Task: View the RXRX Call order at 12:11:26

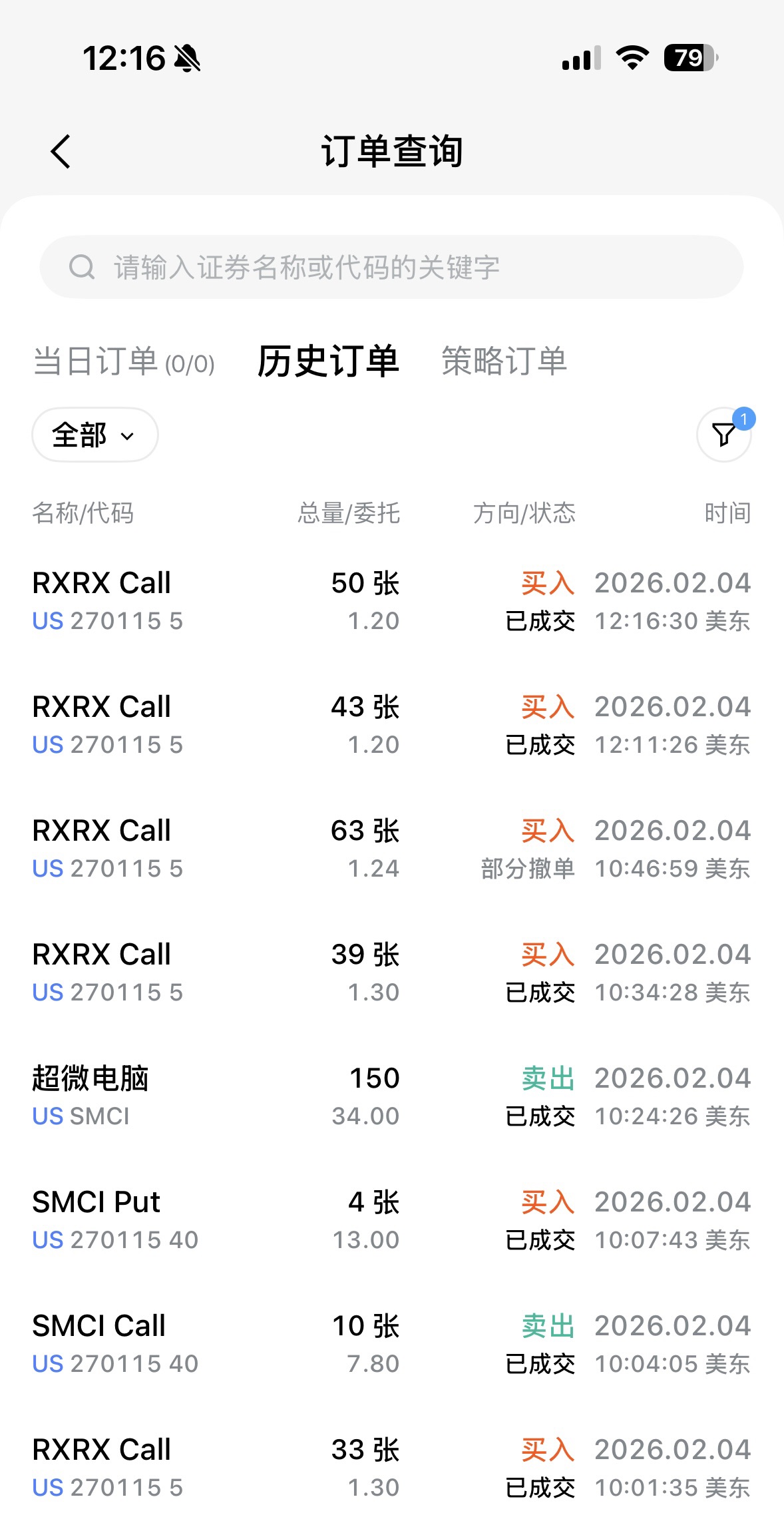Action: tap(391, 725)
